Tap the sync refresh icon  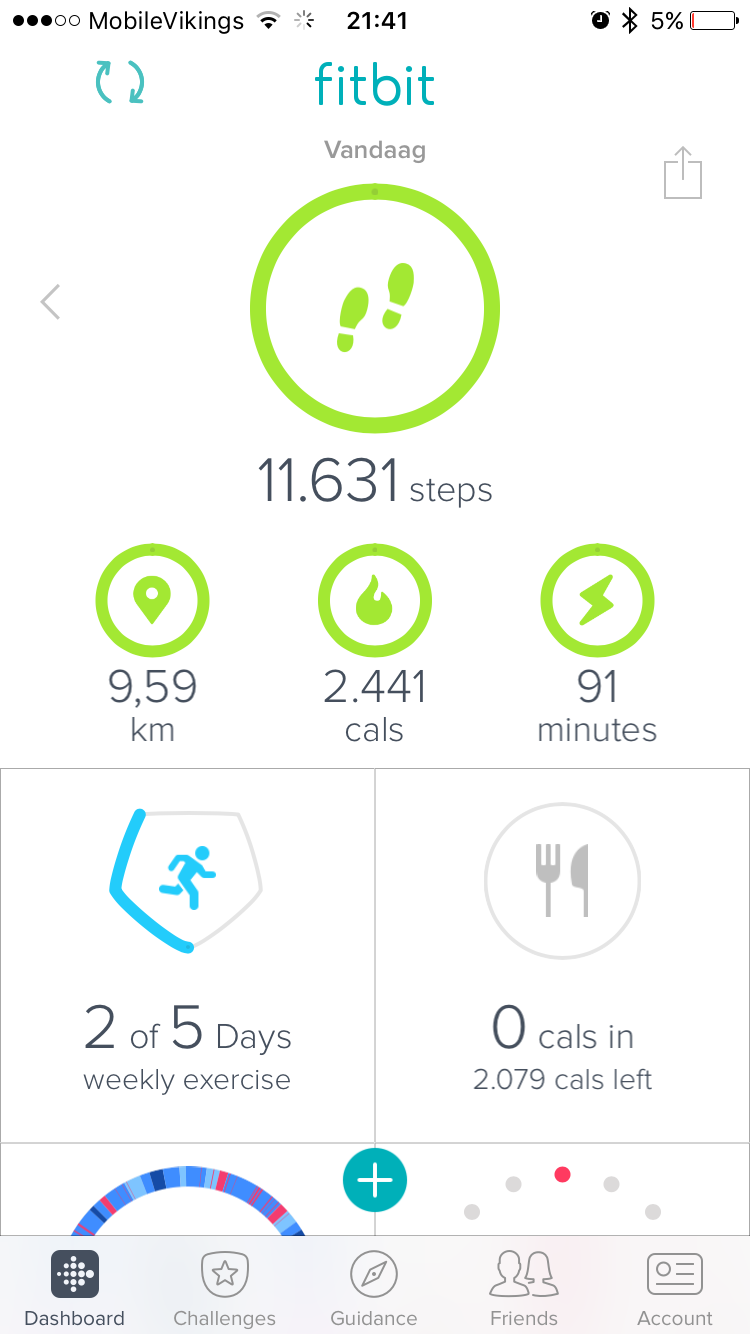pos(120,82)
